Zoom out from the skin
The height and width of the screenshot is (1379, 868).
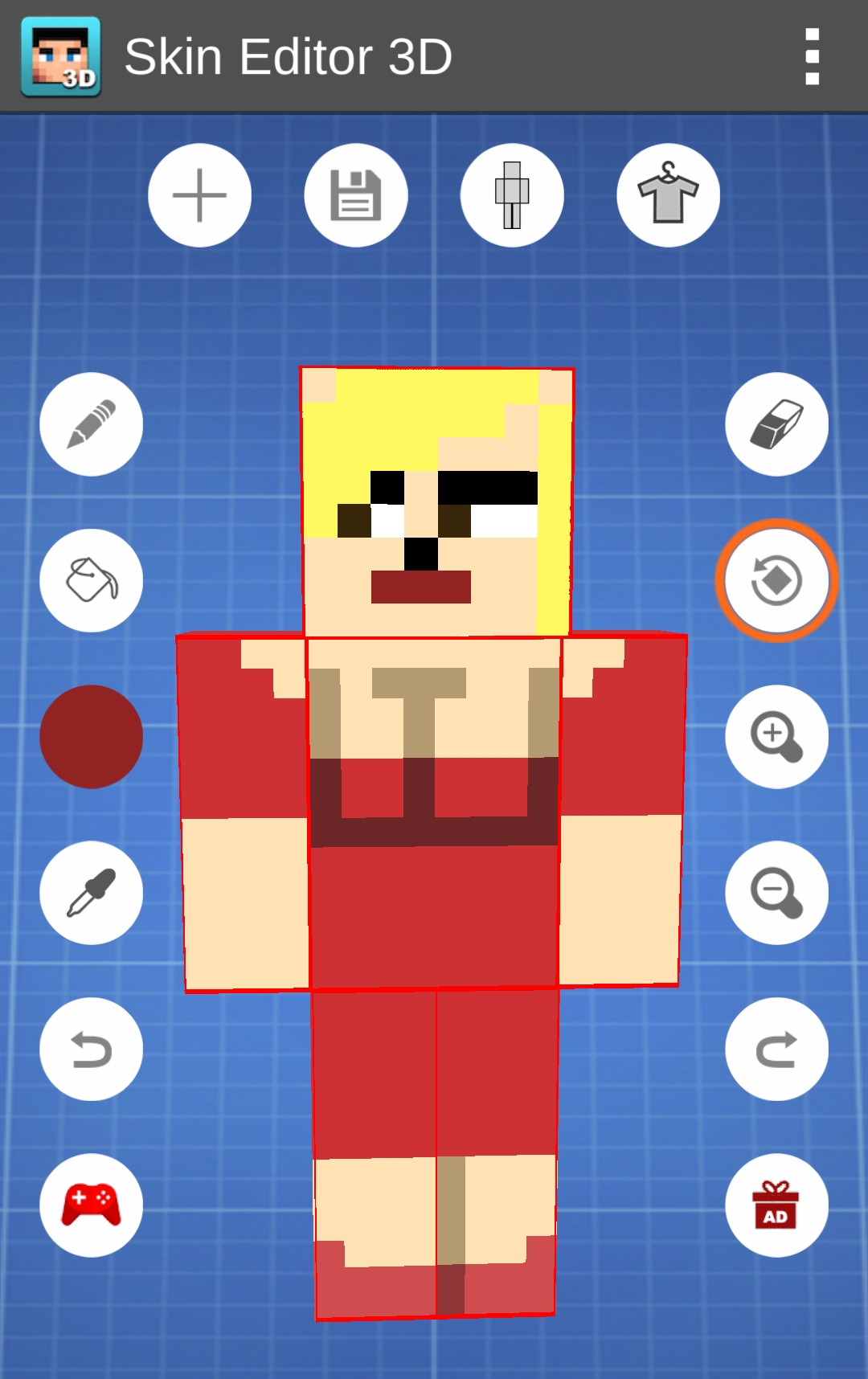click(x=776, y=893)
